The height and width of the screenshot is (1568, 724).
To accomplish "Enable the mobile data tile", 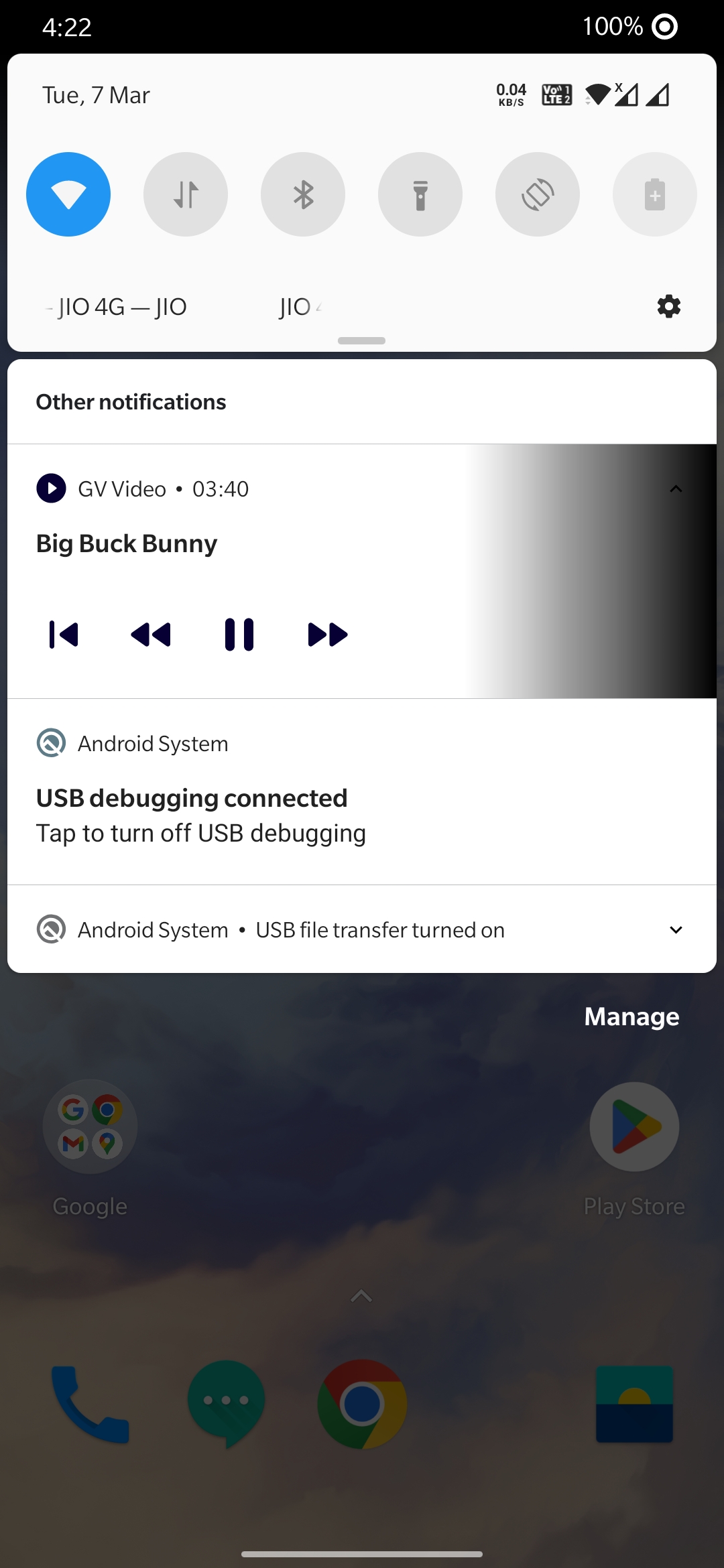I will tap(186, 194).
